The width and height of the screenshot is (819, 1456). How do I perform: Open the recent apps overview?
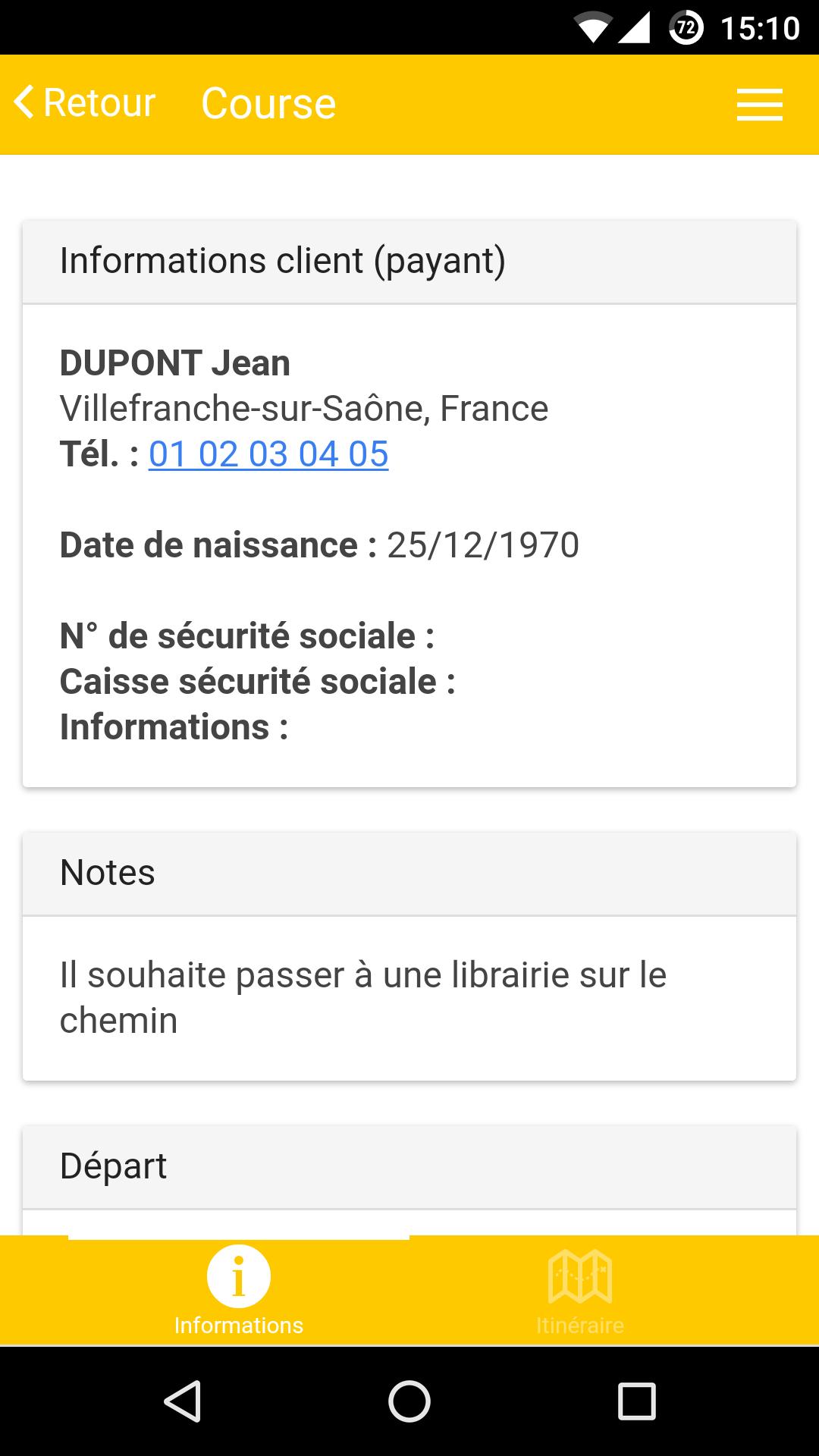coord(636,1401)
